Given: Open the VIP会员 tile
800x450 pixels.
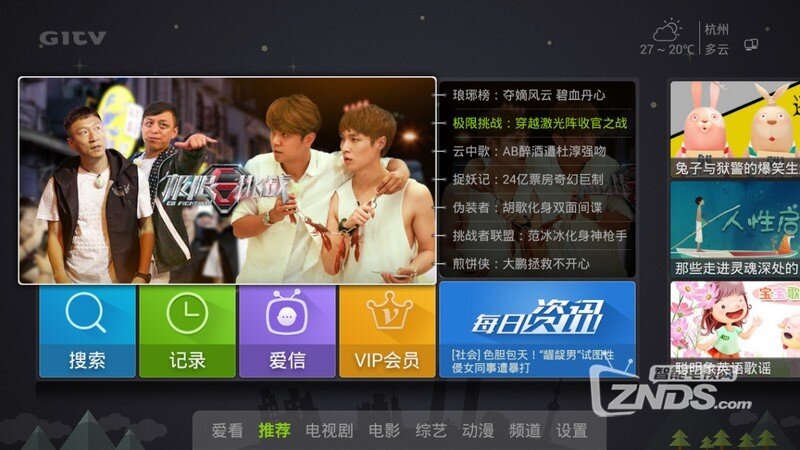Looking at the screenshot, I should tap(387, 331).
